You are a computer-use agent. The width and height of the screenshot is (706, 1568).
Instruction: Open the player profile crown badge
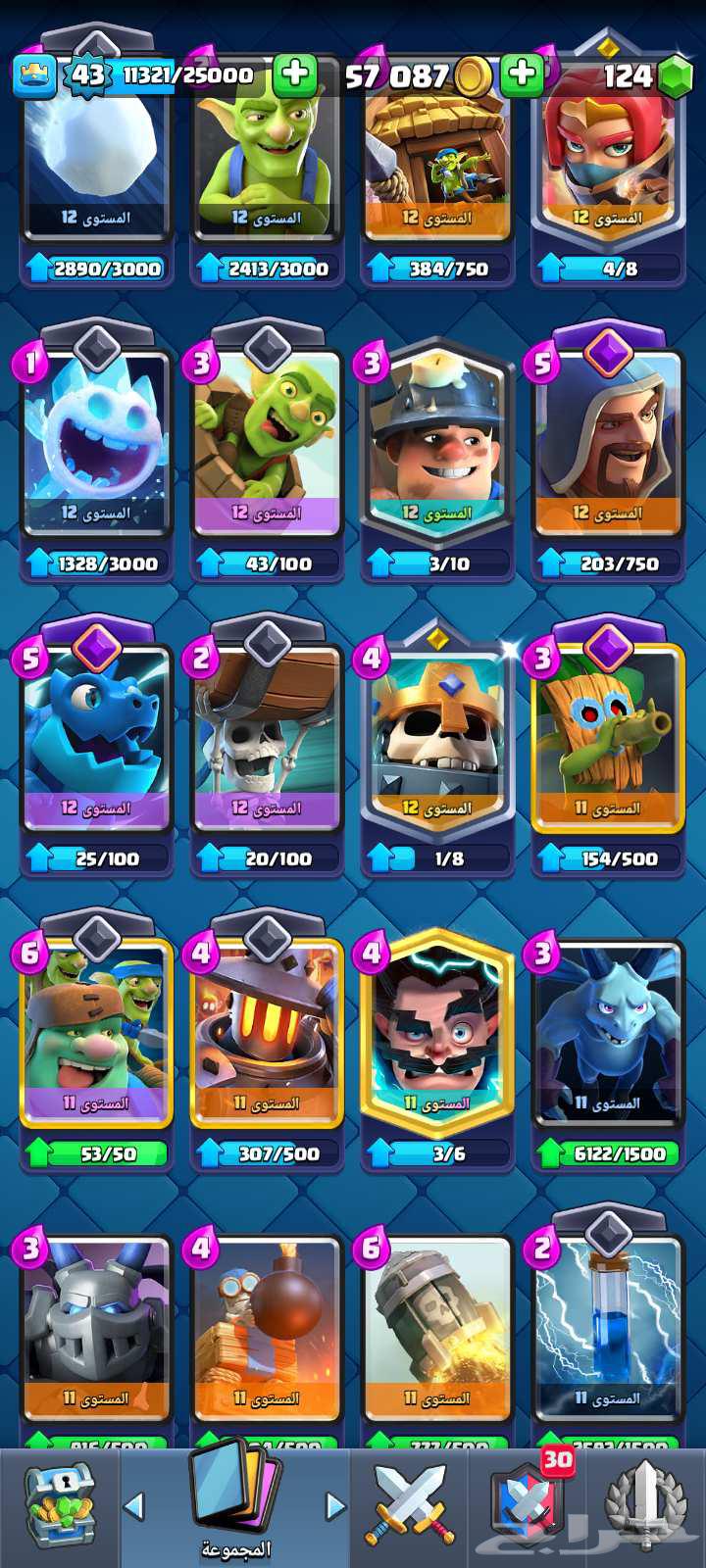click(34, 75)
